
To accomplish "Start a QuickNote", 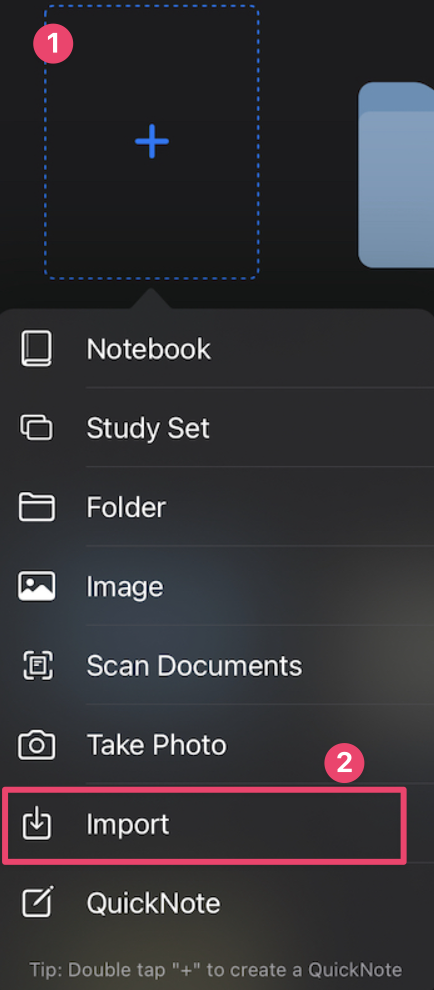I will 217,904.
